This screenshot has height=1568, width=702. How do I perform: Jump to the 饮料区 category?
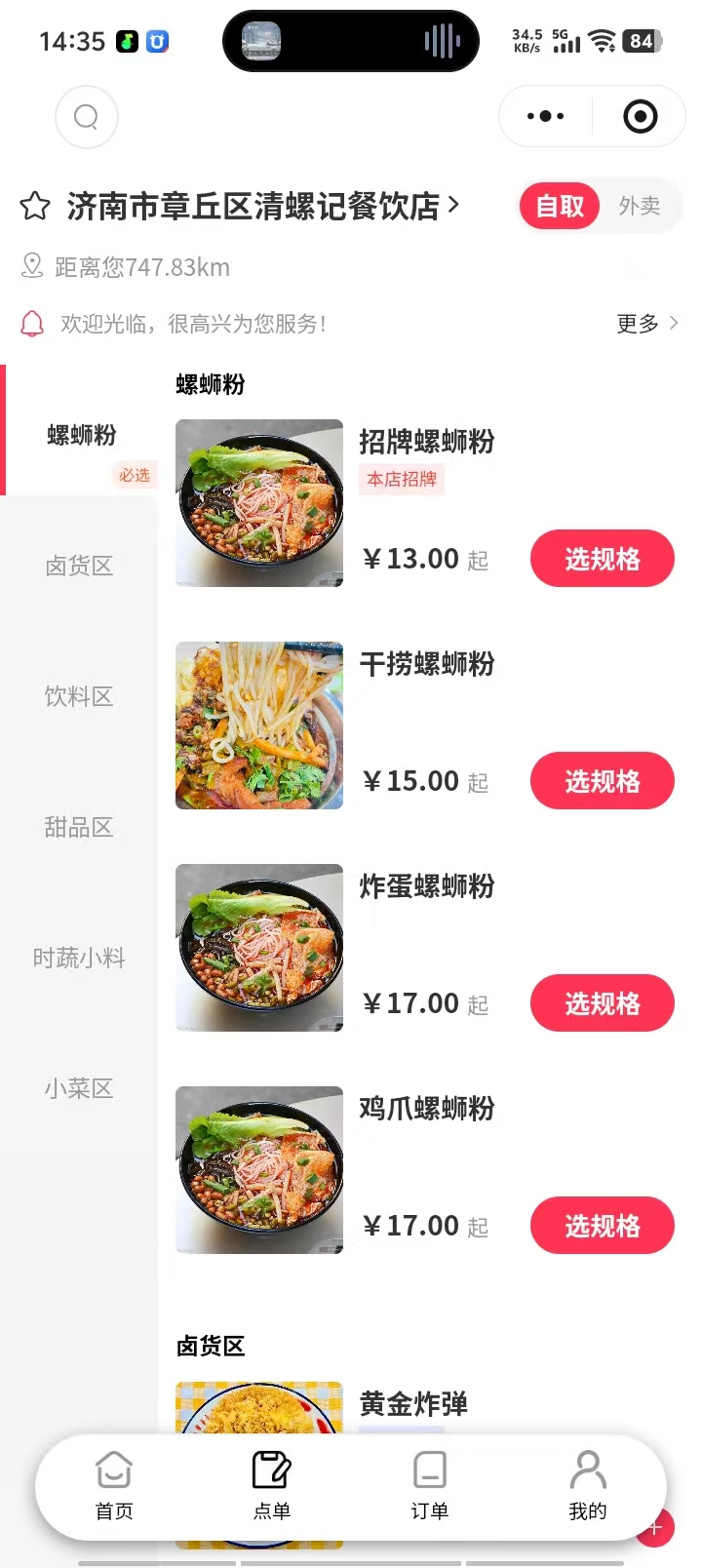click(x=79, y=696)
